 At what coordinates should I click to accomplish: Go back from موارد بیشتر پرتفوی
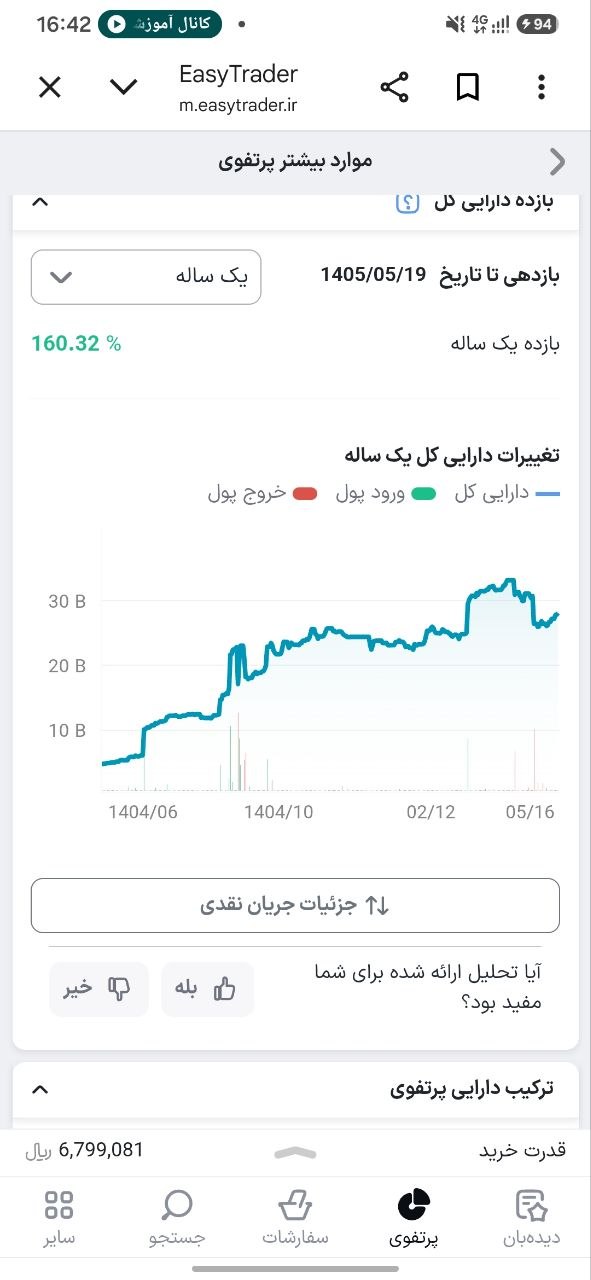pos(558,161)
